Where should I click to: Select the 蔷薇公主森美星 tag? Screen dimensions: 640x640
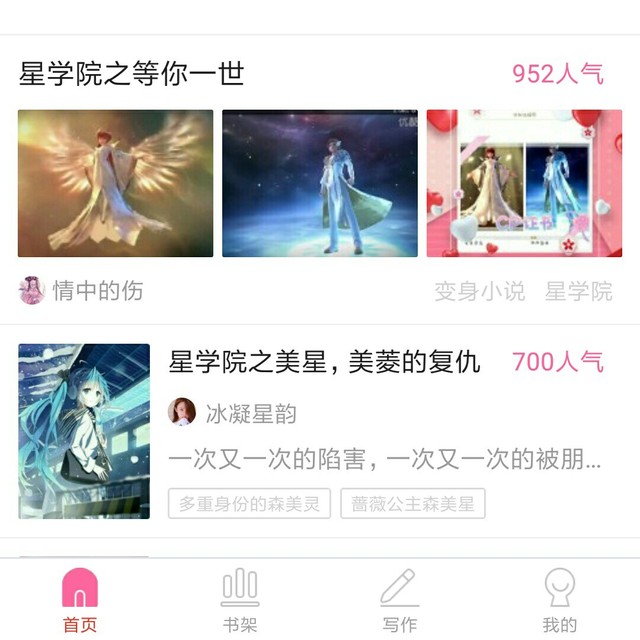pos(412,504)
